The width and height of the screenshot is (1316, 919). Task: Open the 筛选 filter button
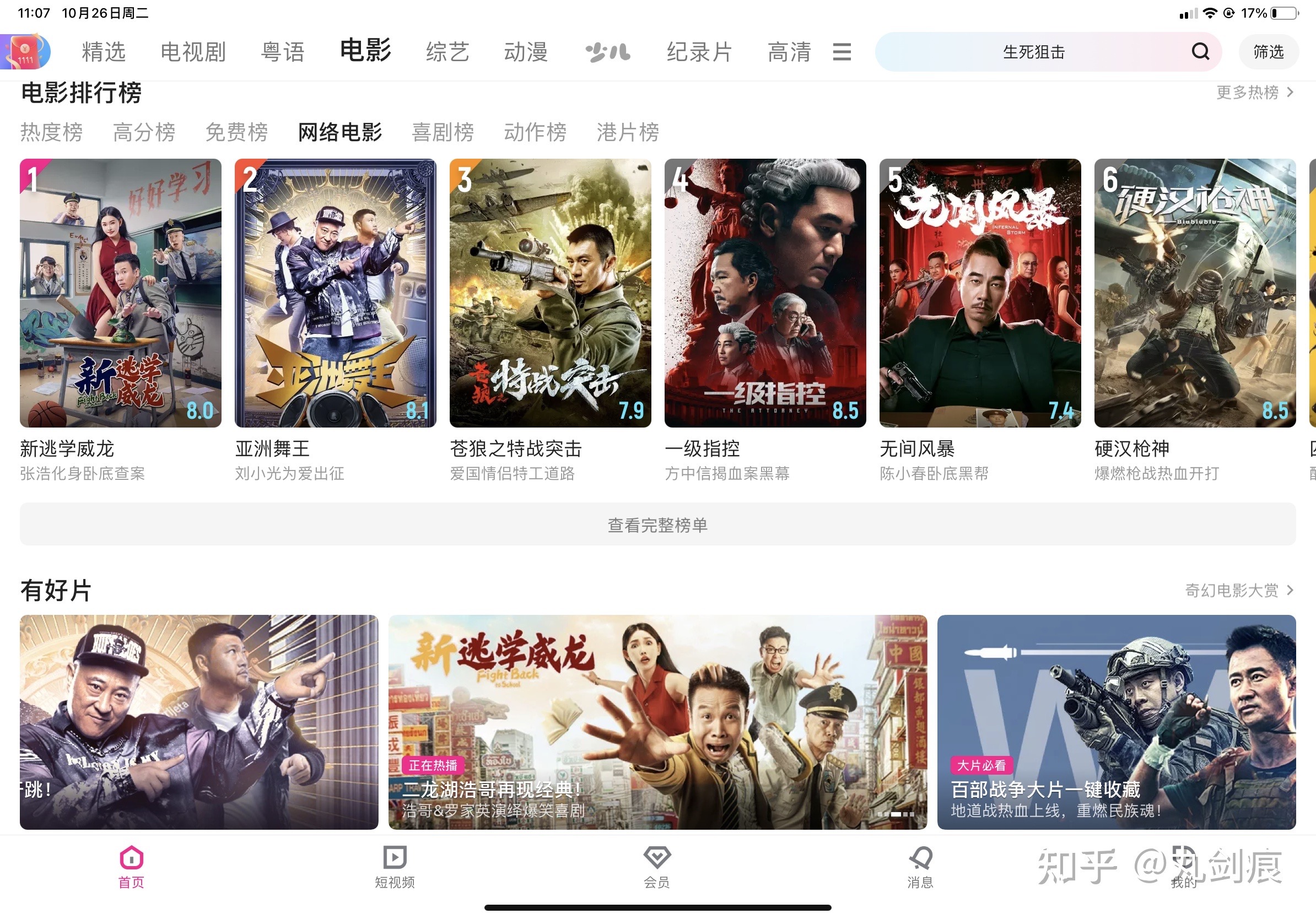coord(1268,52)
